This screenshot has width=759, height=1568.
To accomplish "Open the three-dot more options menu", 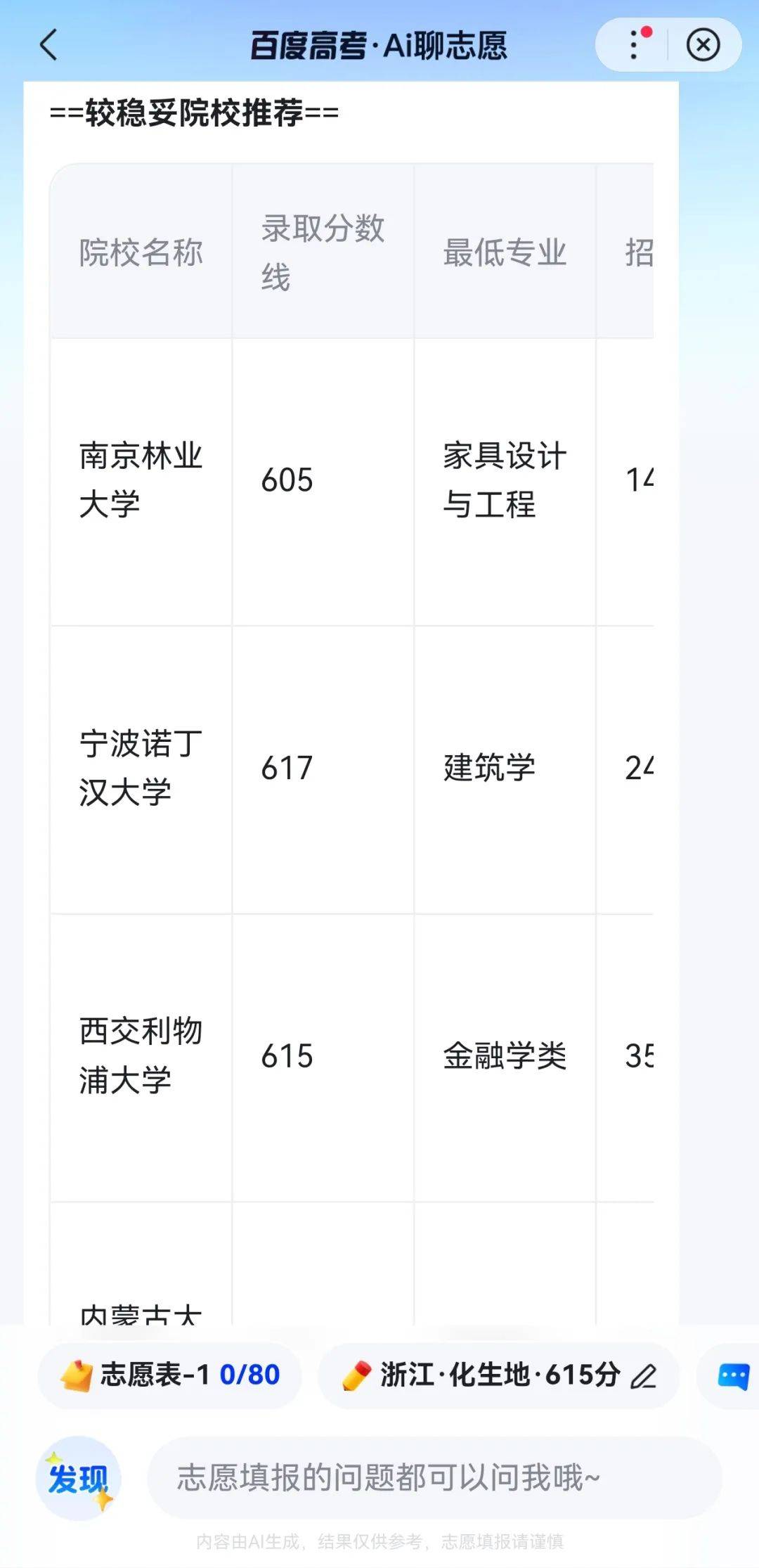I will pyautogui.click(x=635, y=46).
